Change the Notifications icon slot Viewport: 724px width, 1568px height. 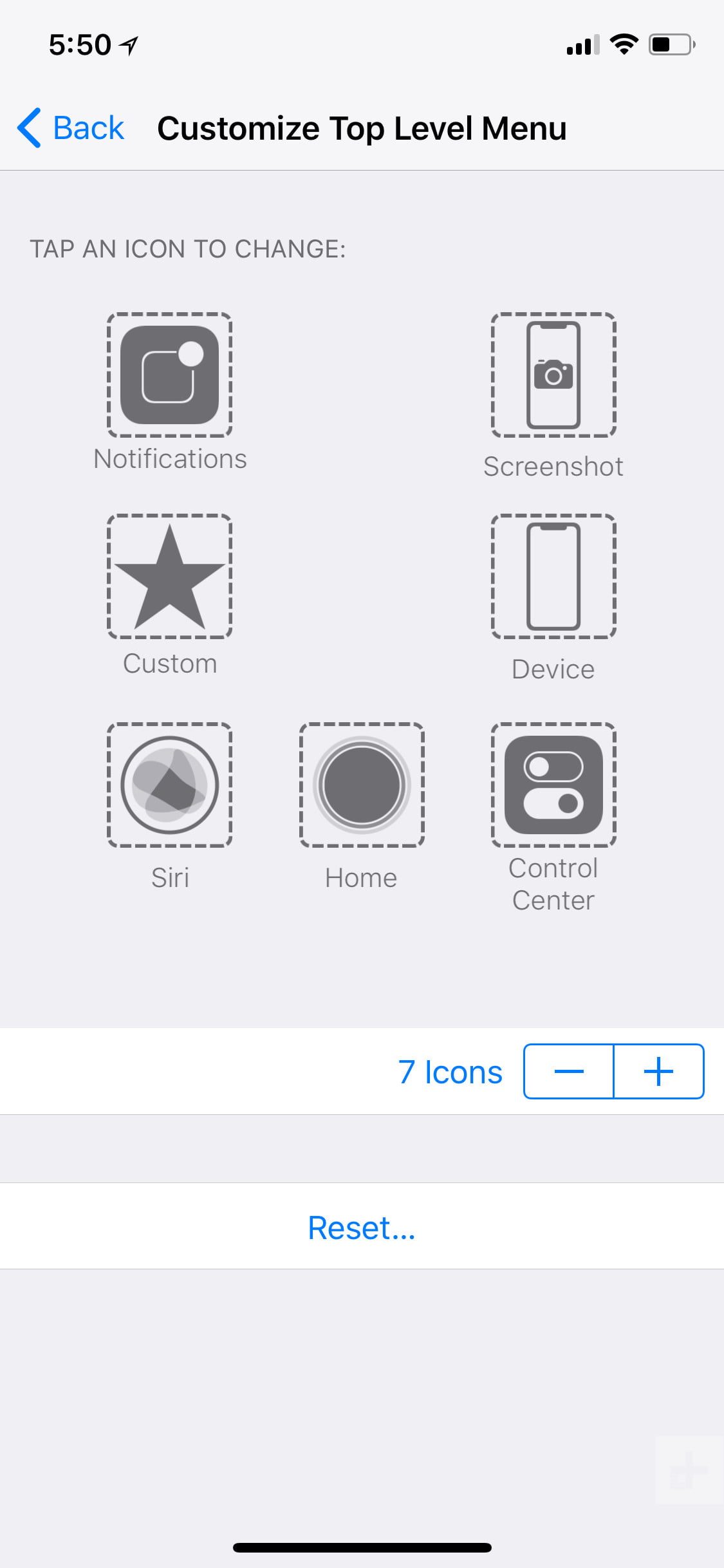(169, 375)
